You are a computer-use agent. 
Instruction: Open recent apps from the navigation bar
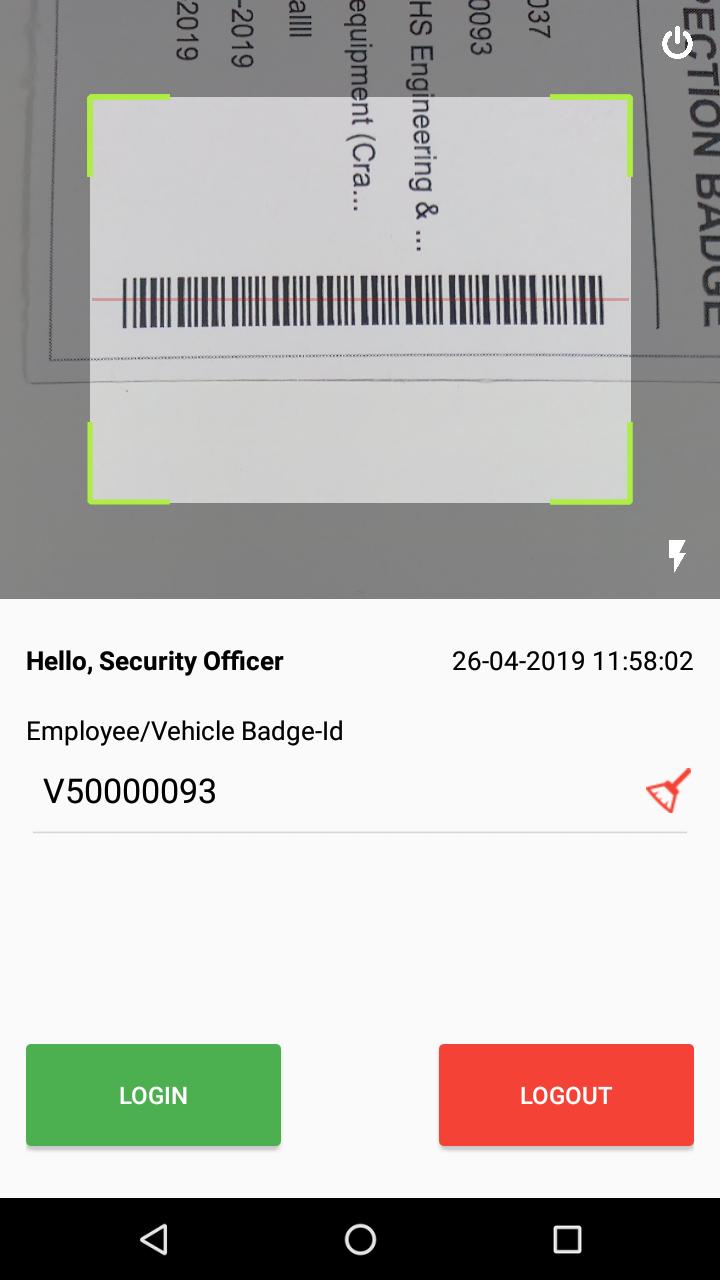point(566,1240)
